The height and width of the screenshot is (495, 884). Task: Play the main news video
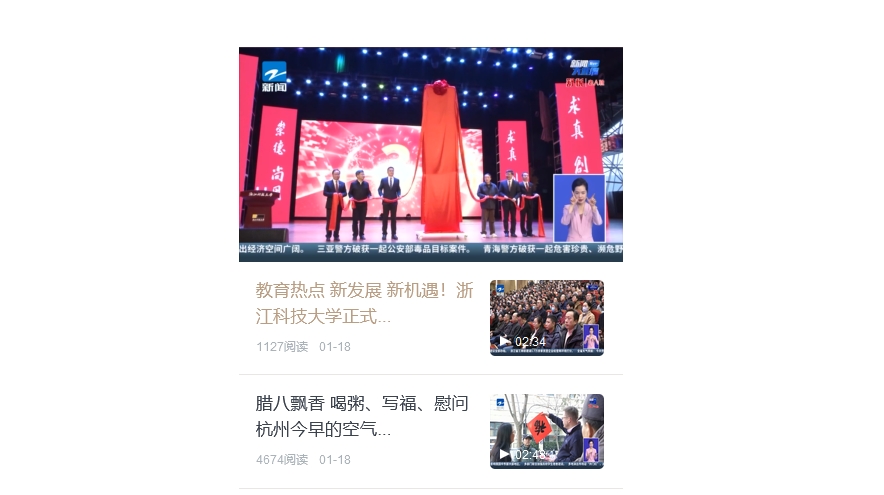click(x=430, y=154)
